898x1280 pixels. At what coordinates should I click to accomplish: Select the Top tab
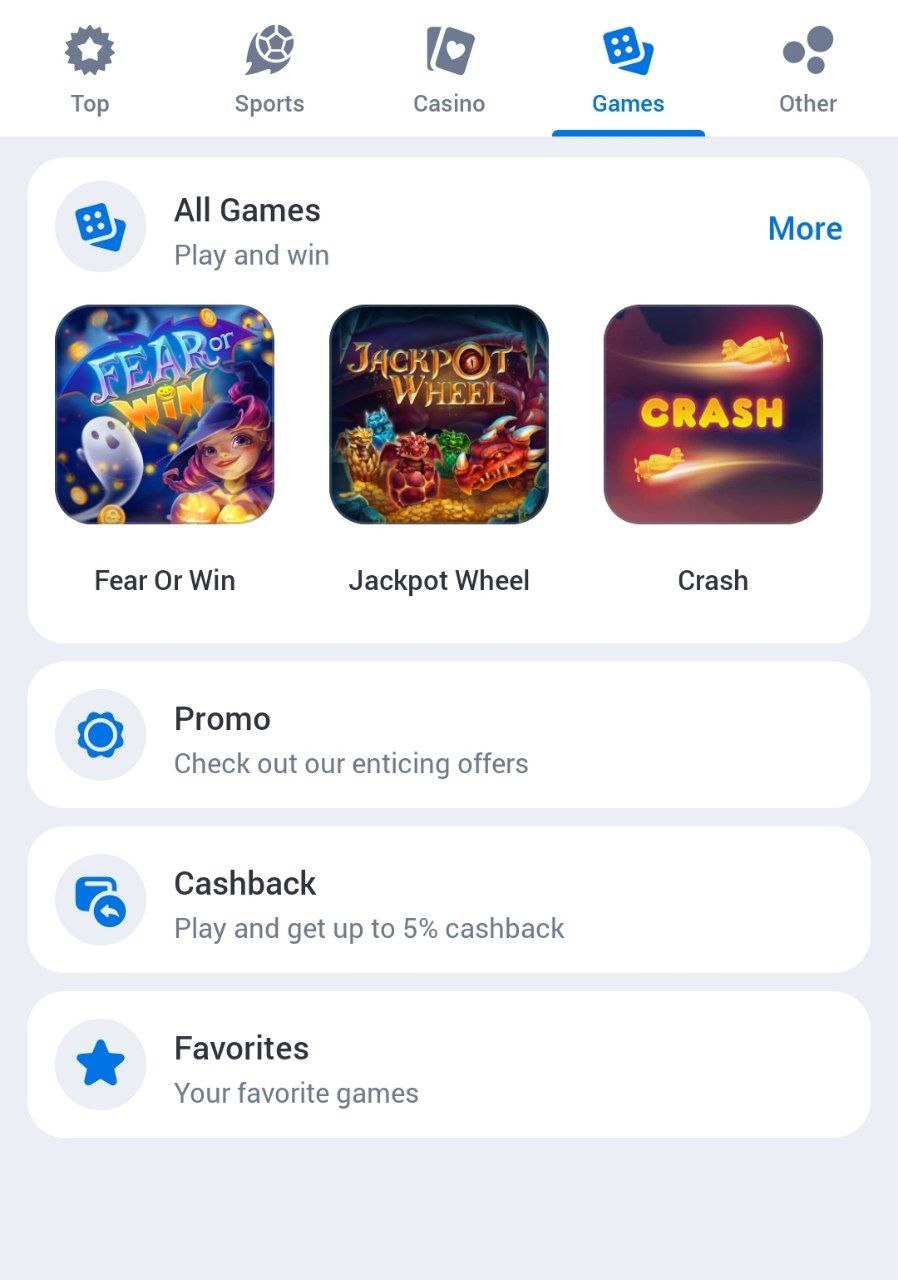[90, 70]
